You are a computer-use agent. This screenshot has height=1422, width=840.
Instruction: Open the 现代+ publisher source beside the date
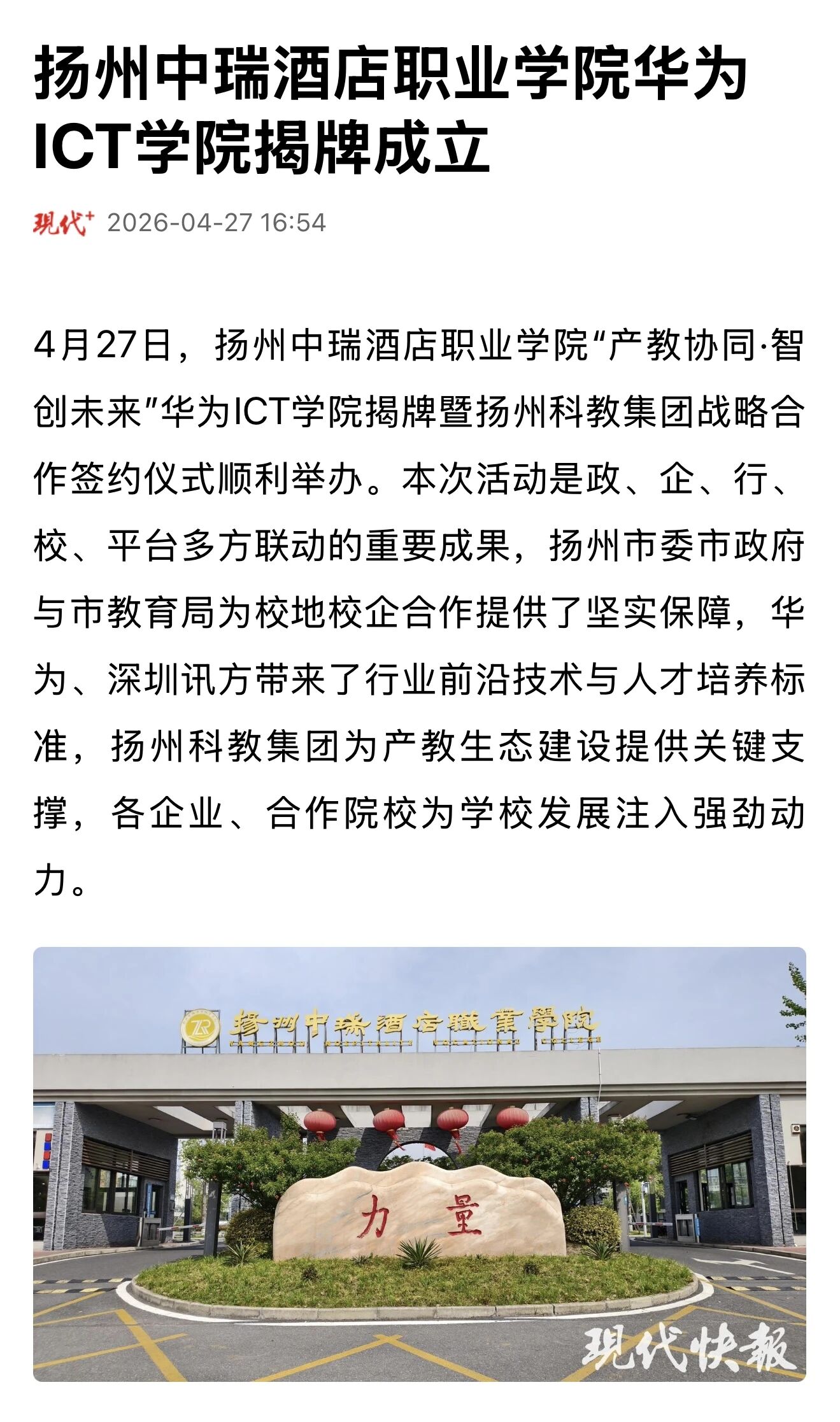(64, 223)
